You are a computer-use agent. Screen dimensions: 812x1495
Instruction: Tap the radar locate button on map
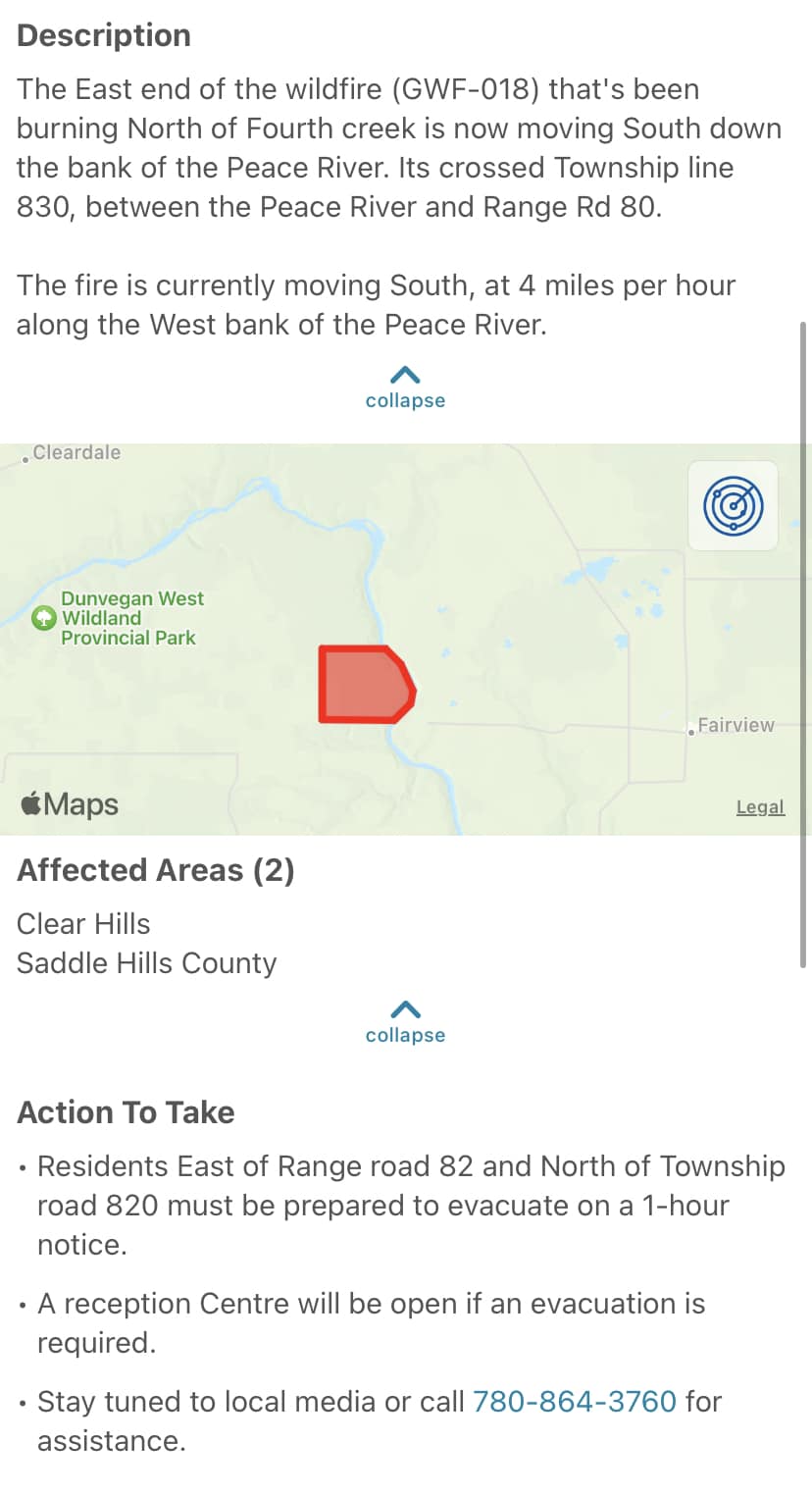pyautogui.click(x=733, y=505)
